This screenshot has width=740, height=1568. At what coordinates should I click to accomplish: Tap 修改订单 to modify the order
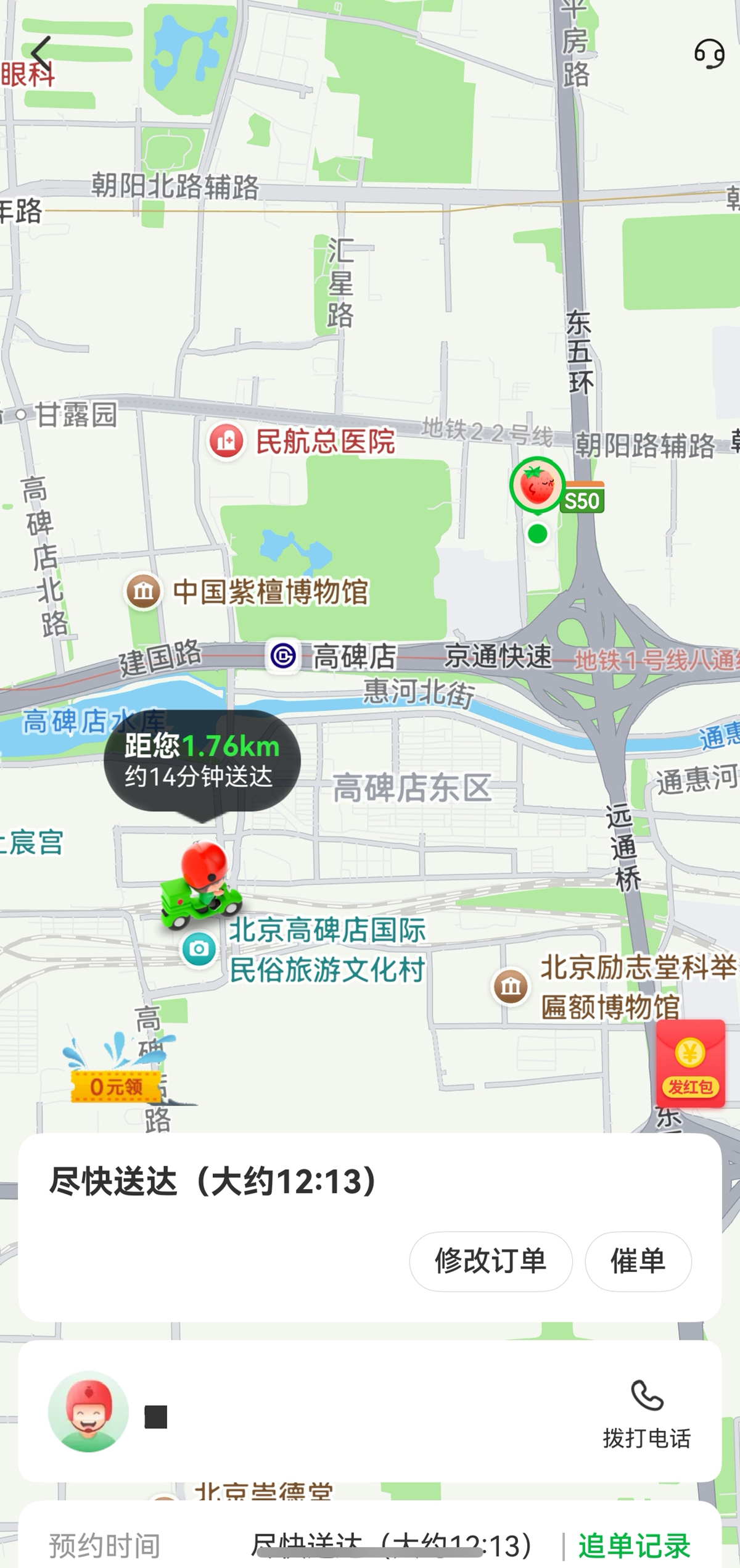click(x=490, y=1261)
